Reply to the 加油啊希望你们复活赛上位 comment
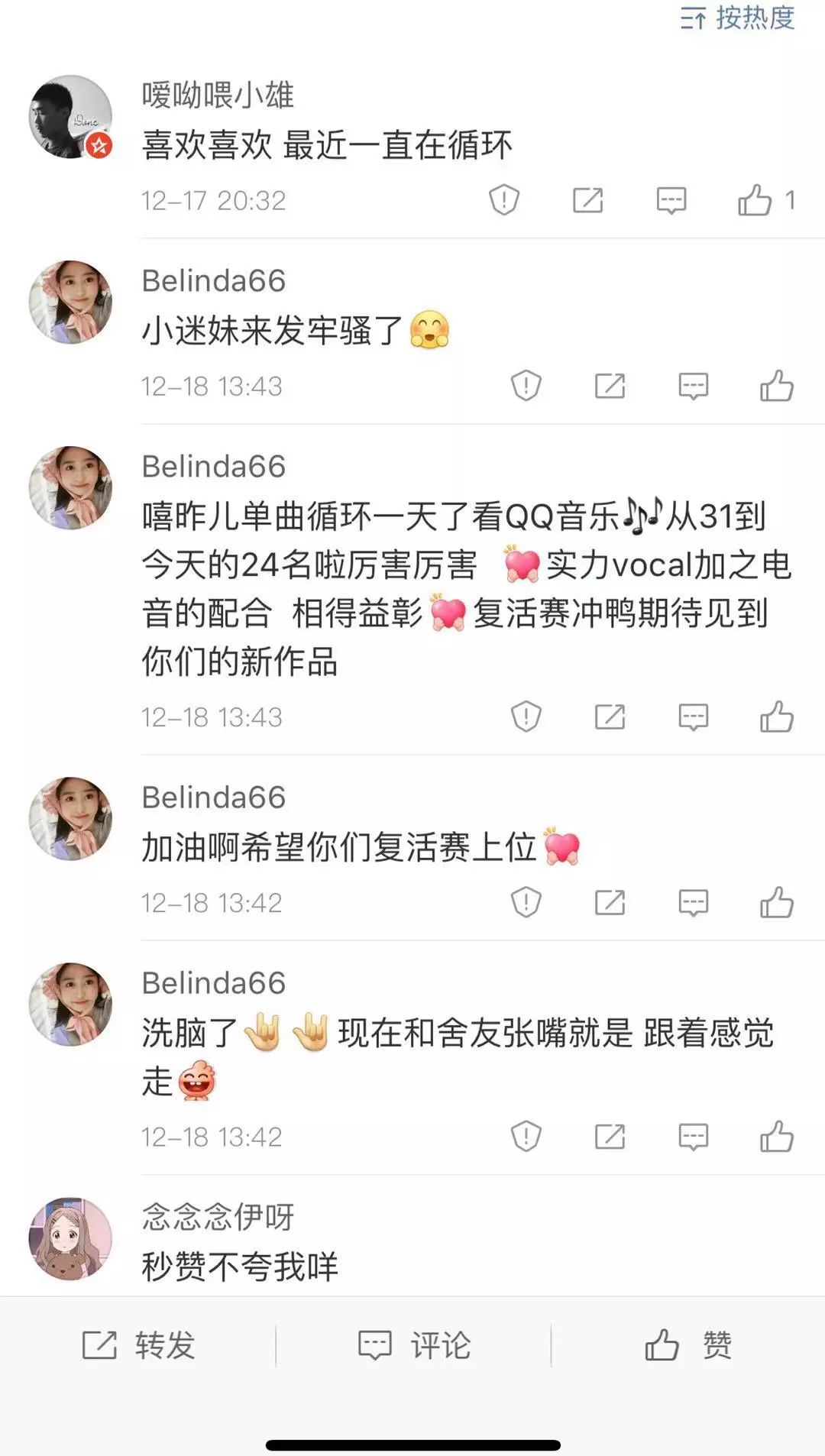The height and width of the screenshot is (1456, 825). (693, 903)
